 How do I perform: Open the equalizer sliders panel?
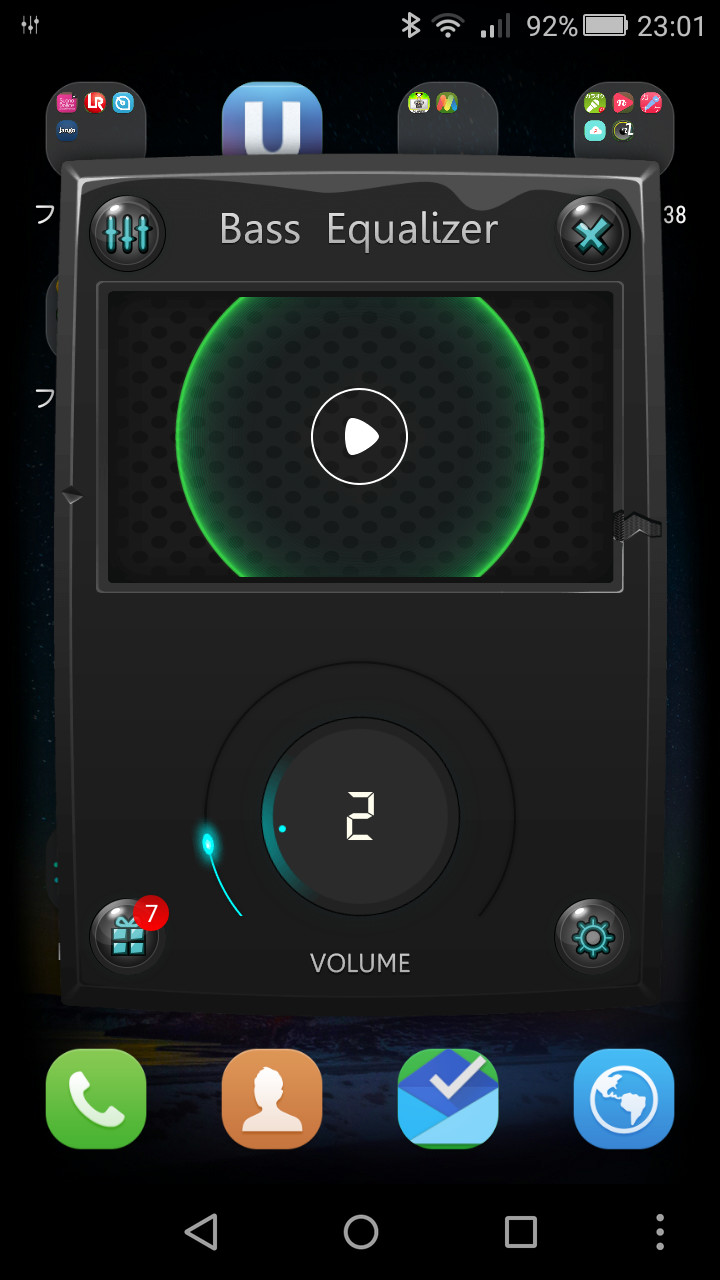point(127,234)
